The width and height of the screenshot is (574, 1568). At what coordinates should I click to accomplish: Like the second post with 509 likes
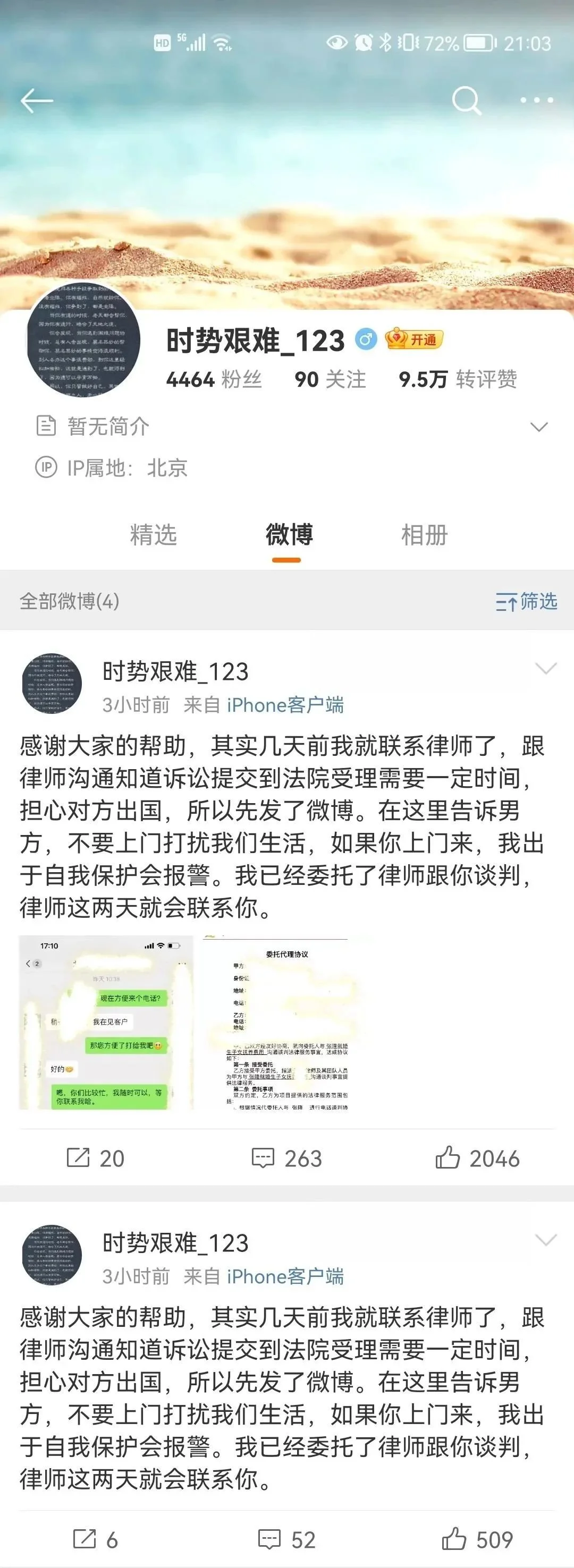[x=477, y=1540]
